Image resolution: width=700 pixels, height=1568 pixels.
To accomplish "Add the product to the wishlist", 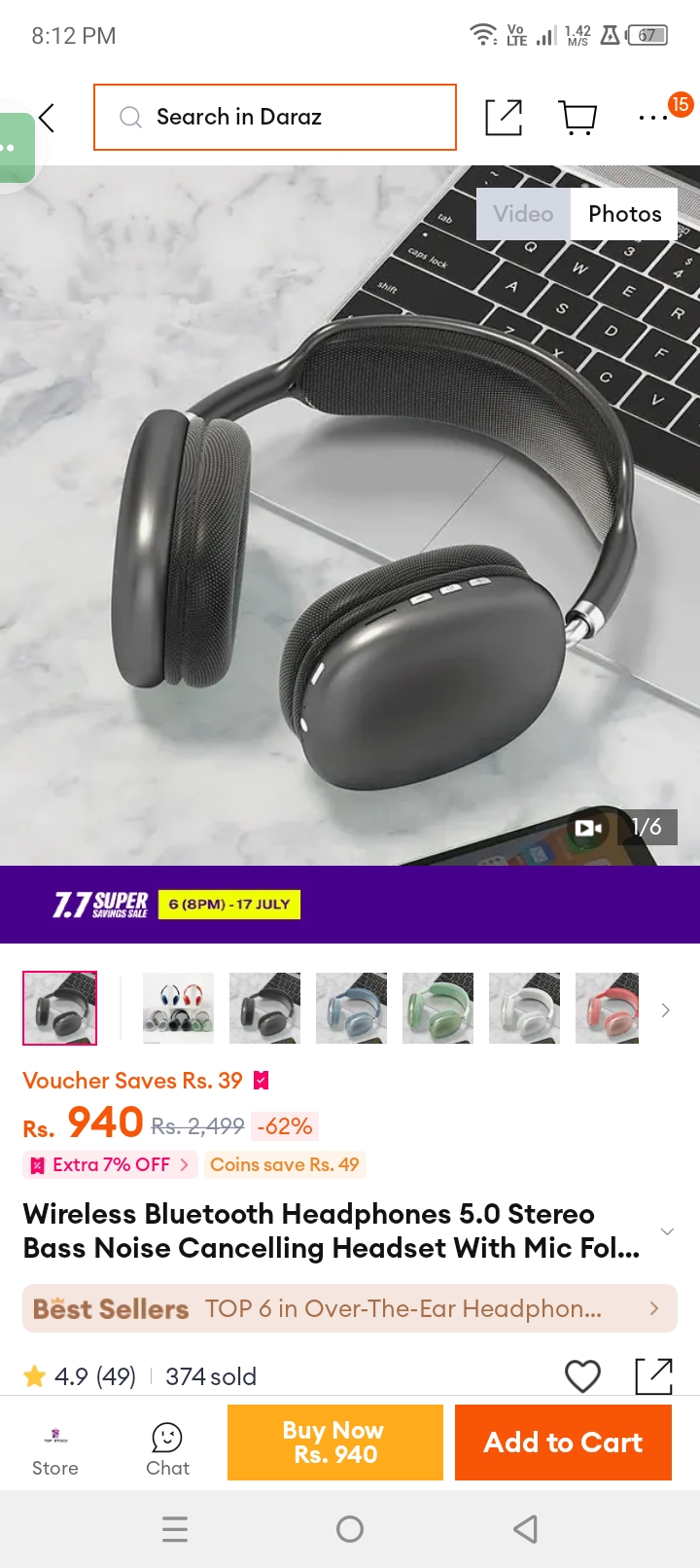I will click(582, 1375).
